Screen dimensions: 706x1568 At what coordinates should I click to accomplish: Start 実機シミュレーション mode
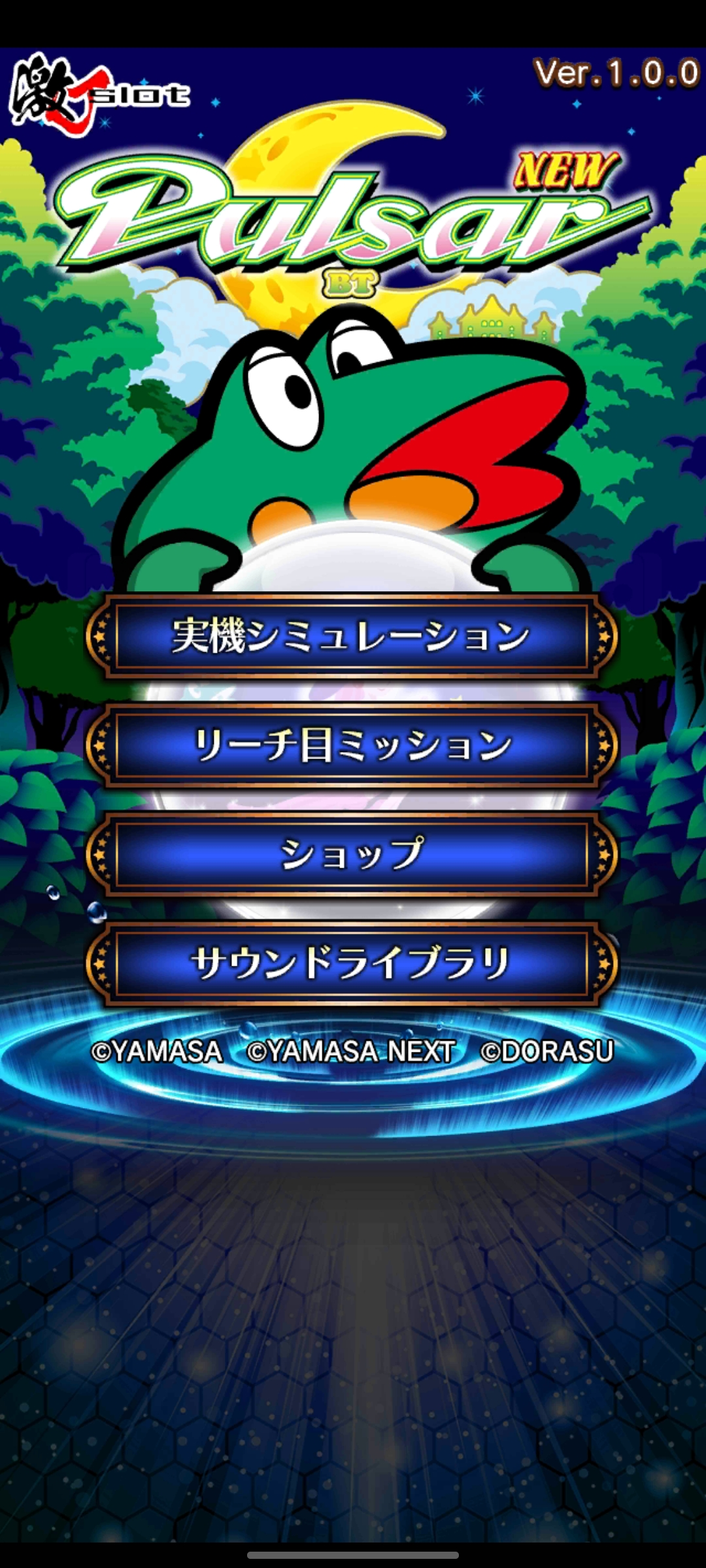[x=352, y=636]
